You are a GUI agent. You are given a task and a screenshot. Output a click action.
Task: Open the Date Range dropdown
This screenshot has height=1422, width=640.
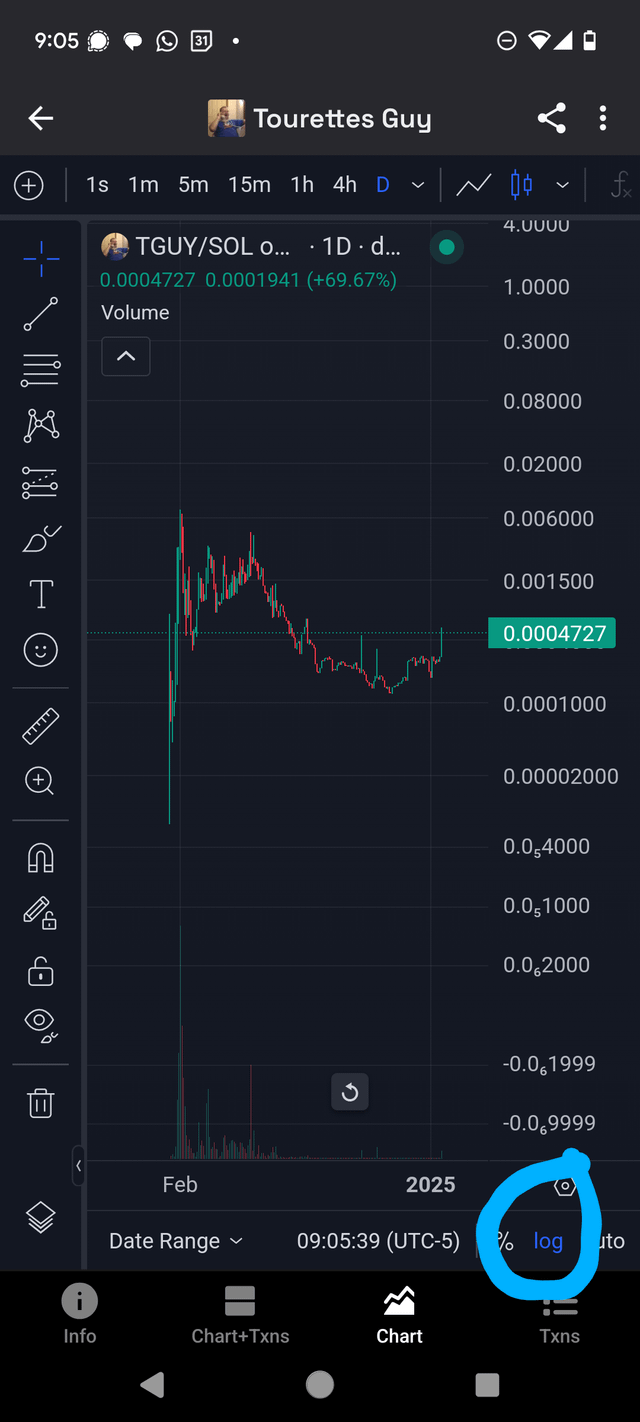176,1241
